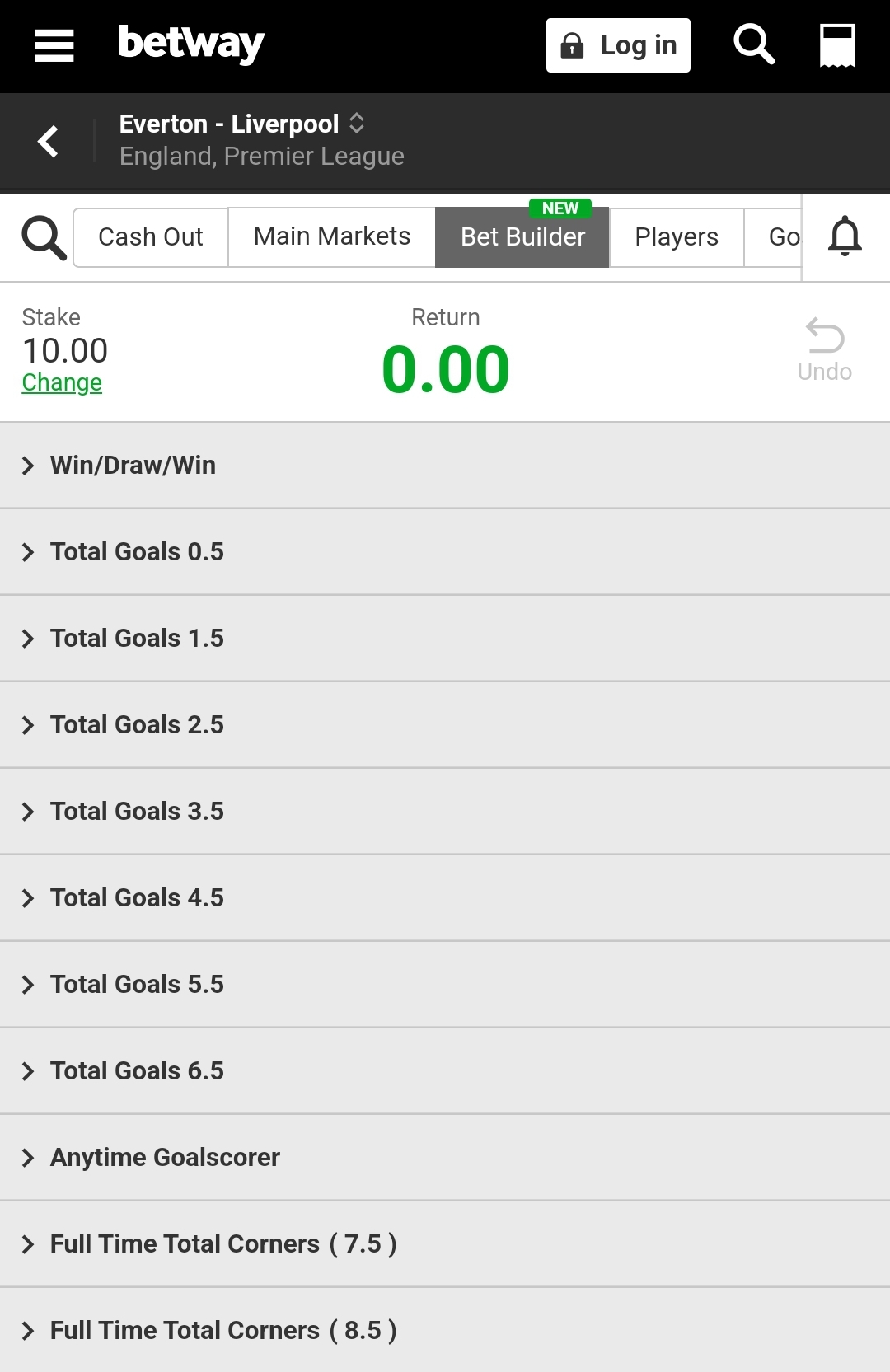The height and width of the screenshot is (1372, 890).
Task: Expand the Total Goals 2.5 market
Action: tap(137, 724)
